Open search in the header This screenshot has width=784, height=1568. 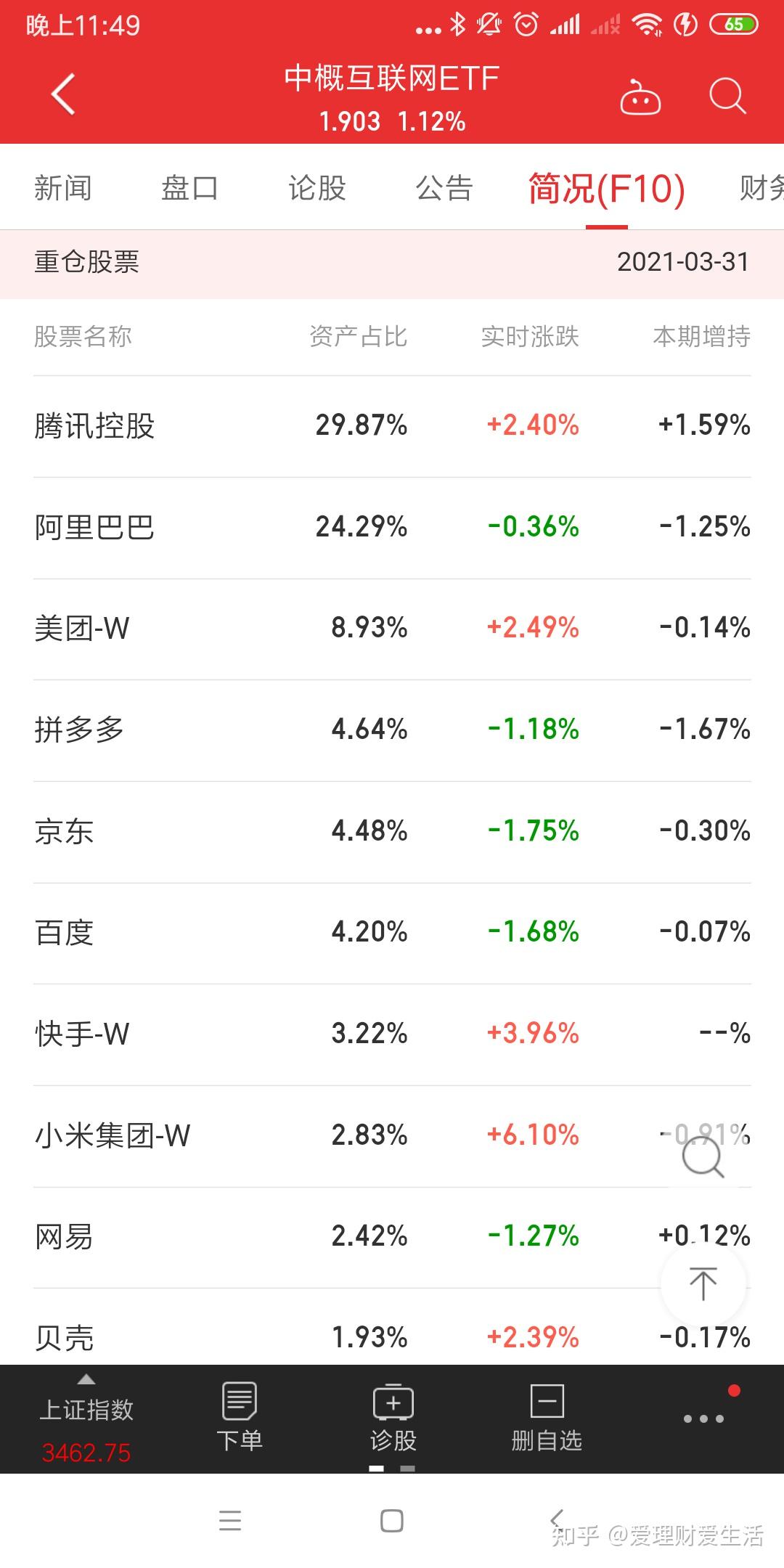727,96
